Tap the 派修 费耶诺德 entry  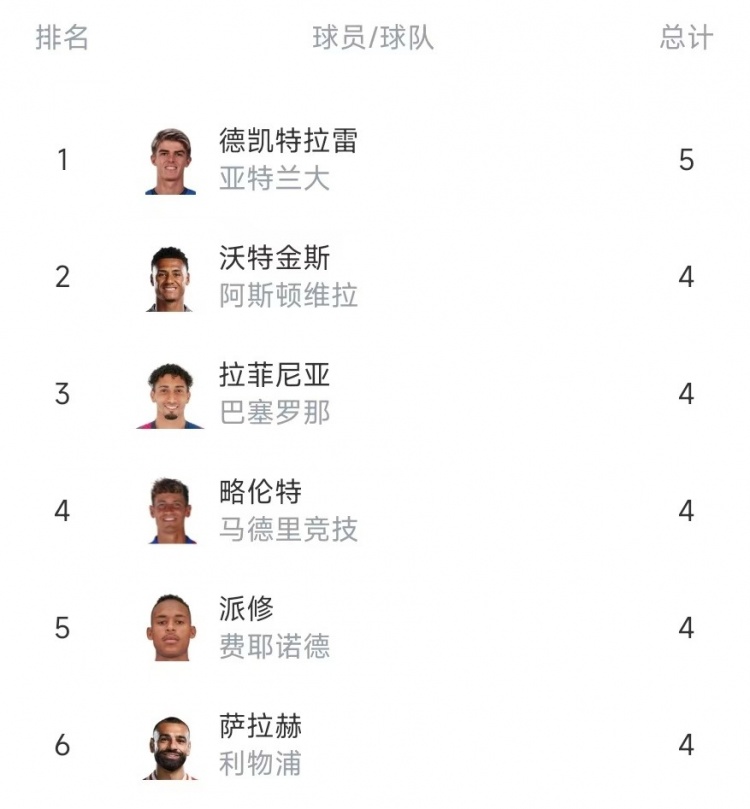point(275,628)
